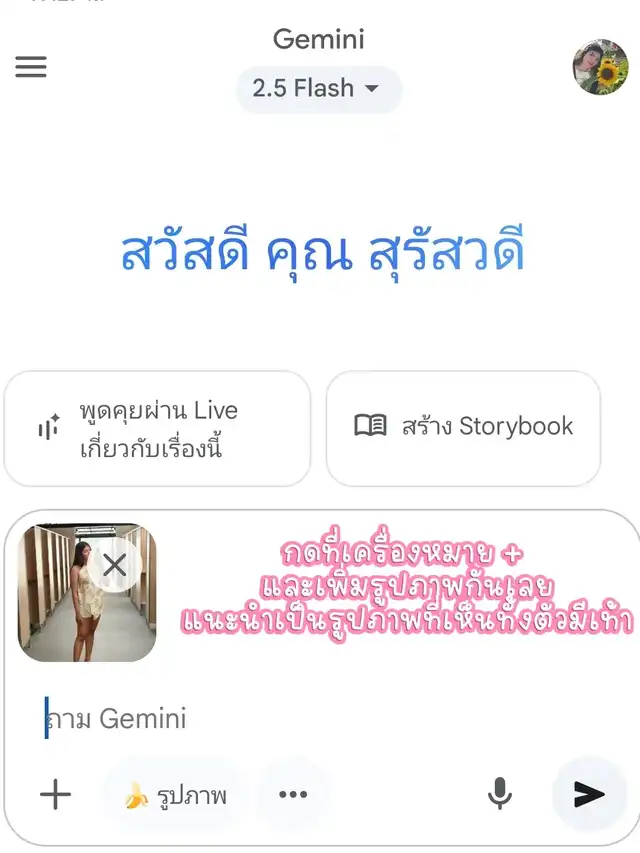
Task: Open the 2.5 Flash model dropdown
Action: pos(317,89)
